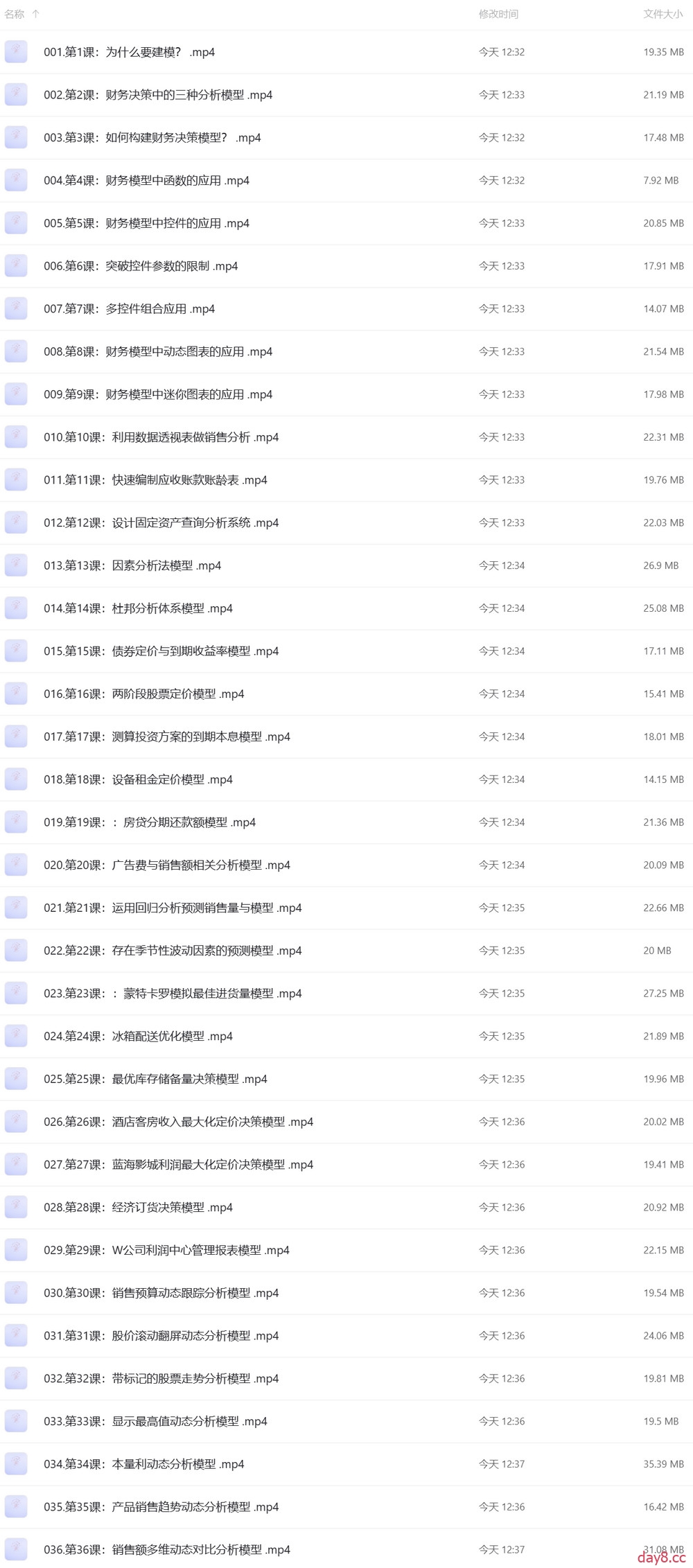Open 036.第36课 销售额多维动态对比分析模型
Viewport: 693px width, 1568px height.
click(166, 1550)
